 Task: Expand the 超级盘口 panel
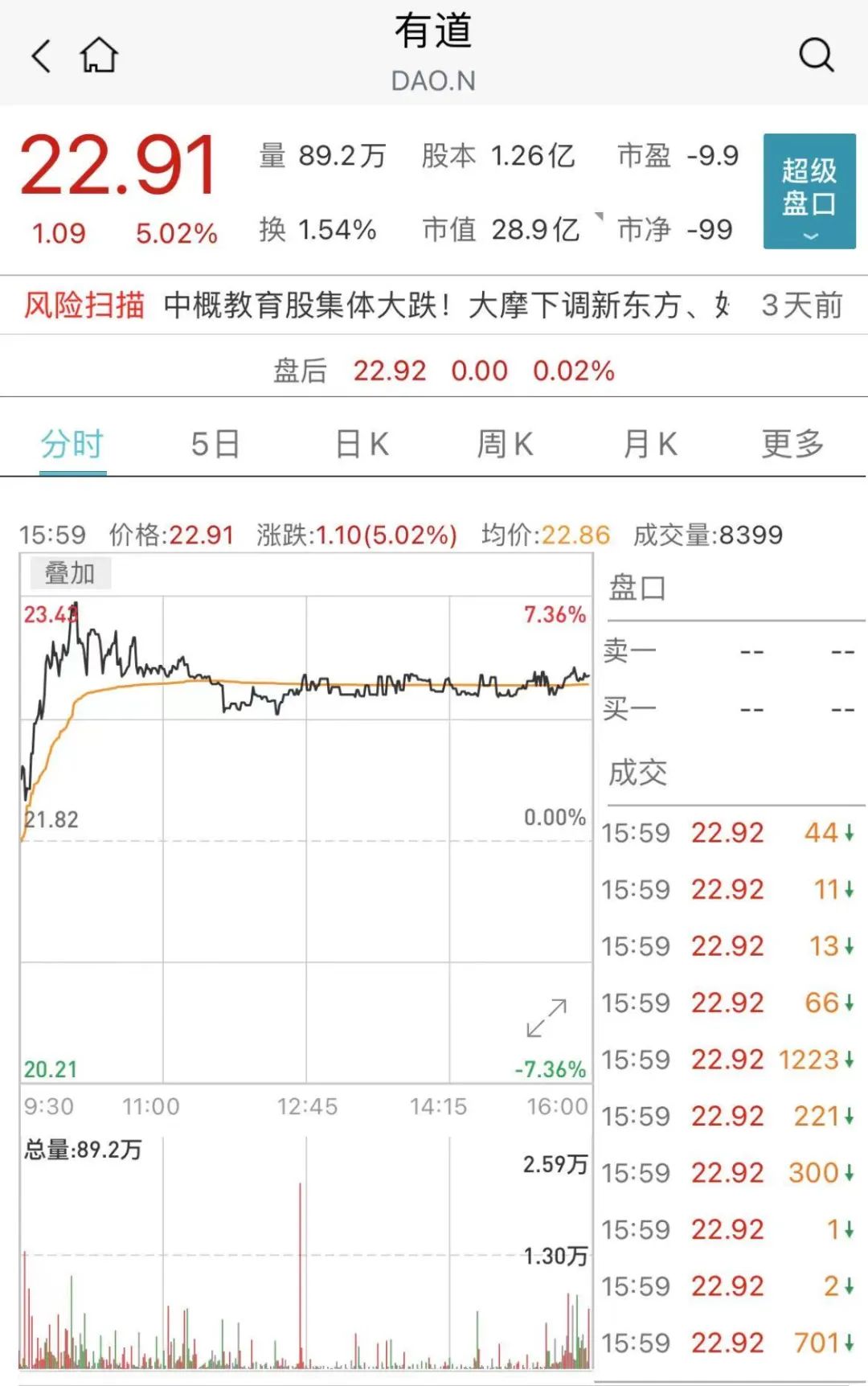pyautogui.click(x=809, y=191)
